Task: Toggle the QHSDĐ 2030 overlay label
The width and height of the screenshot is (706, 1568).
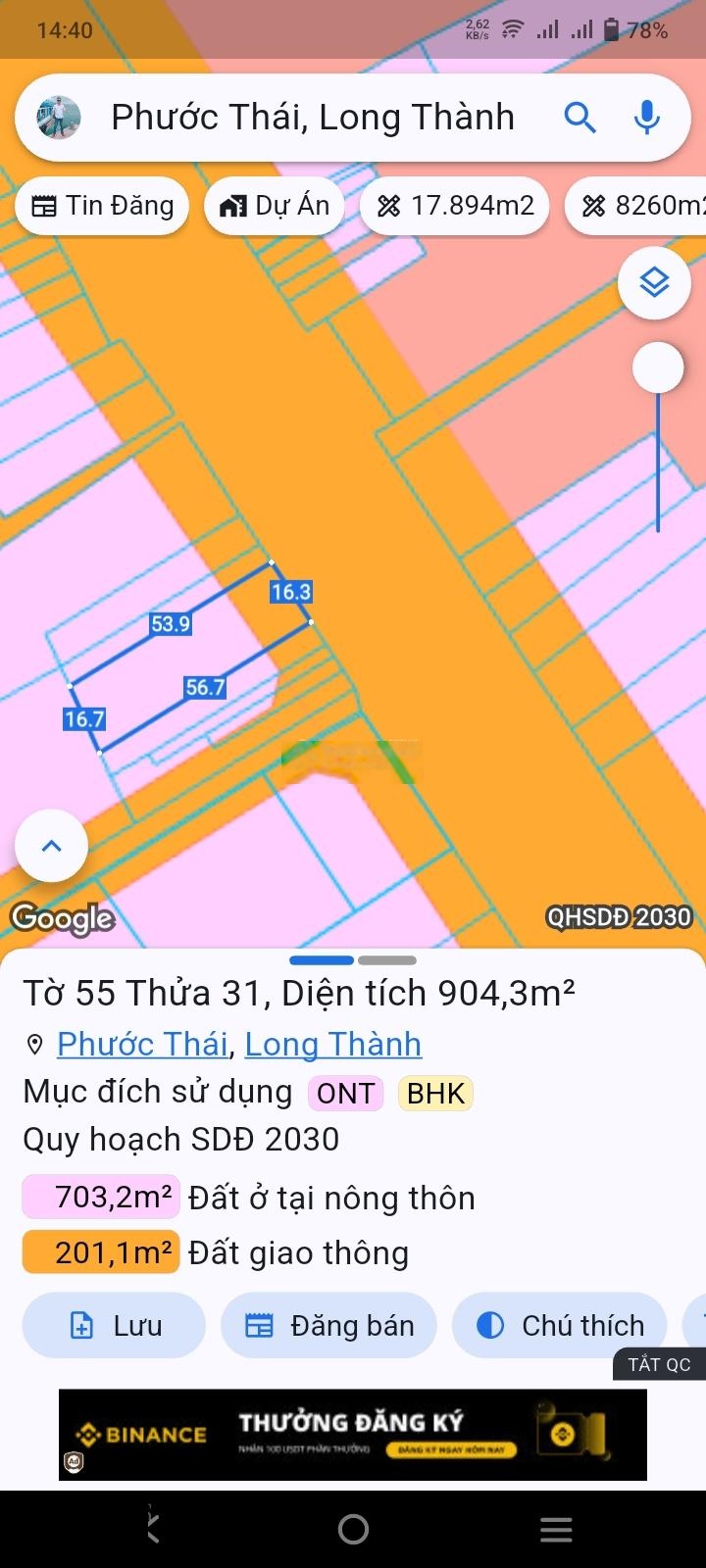Action: click(619, 918)
